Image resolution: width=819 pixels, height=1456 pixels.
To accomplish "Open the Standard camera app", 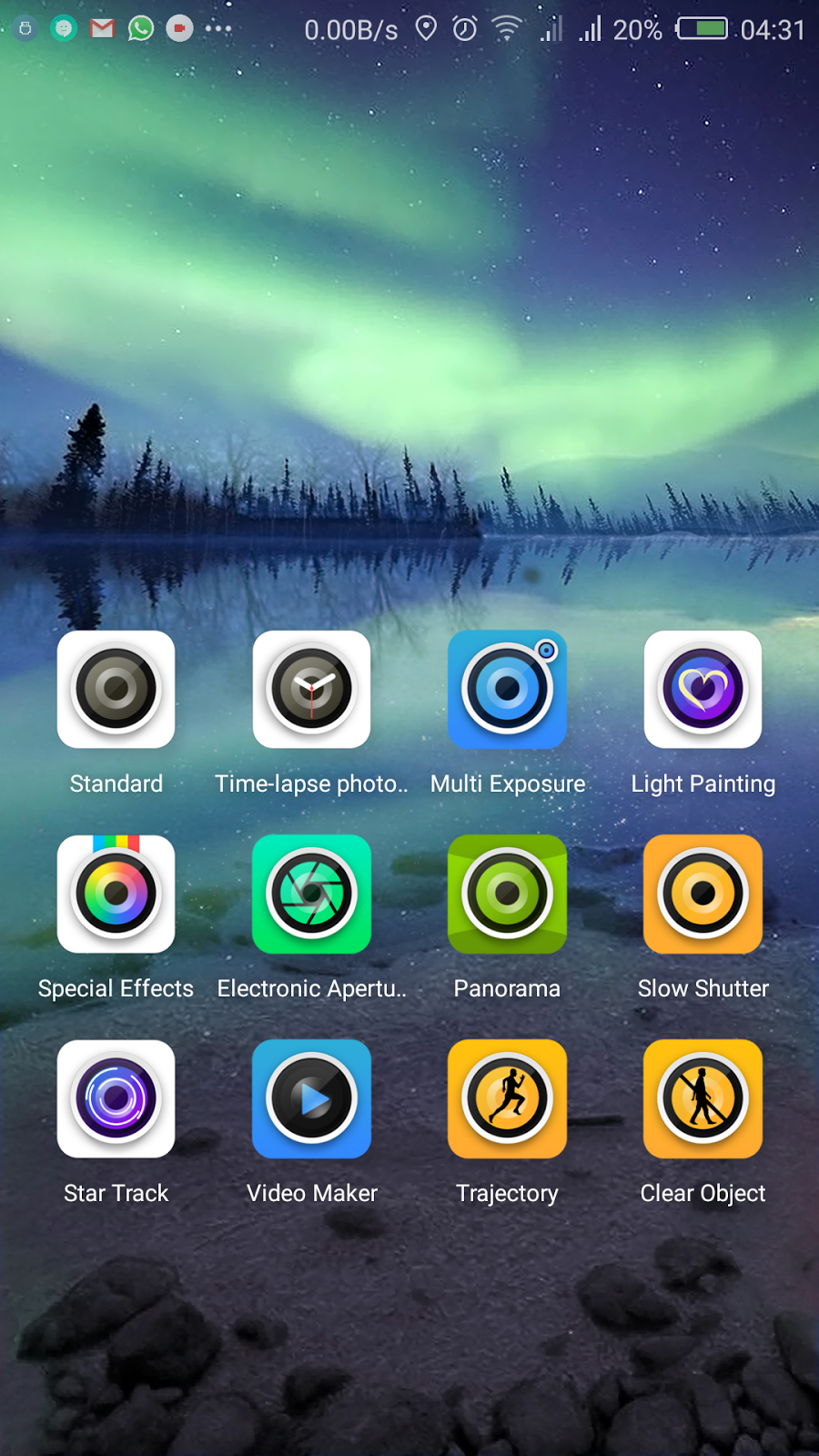I will (116, 690).
